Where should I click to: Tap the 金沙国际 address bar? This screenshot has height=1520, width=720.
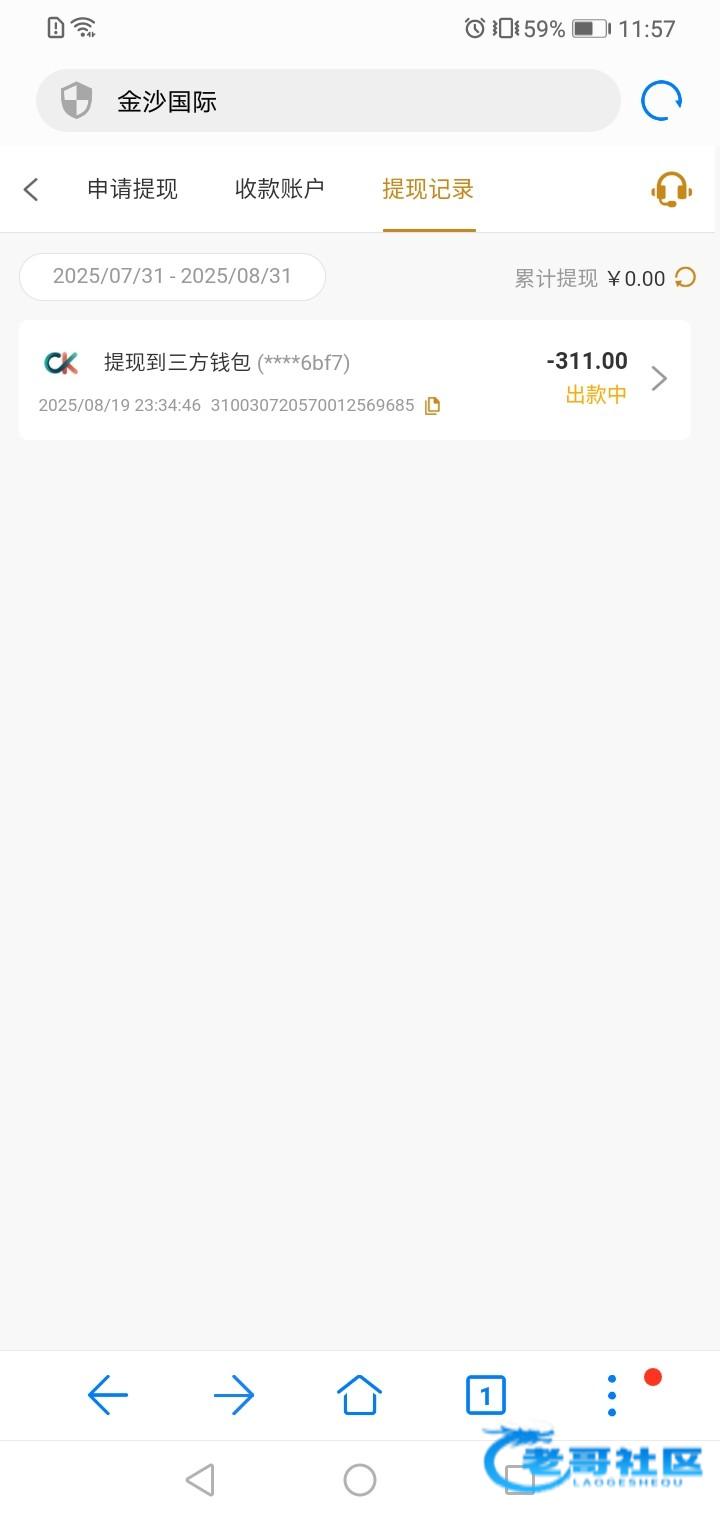click(328, 101)
